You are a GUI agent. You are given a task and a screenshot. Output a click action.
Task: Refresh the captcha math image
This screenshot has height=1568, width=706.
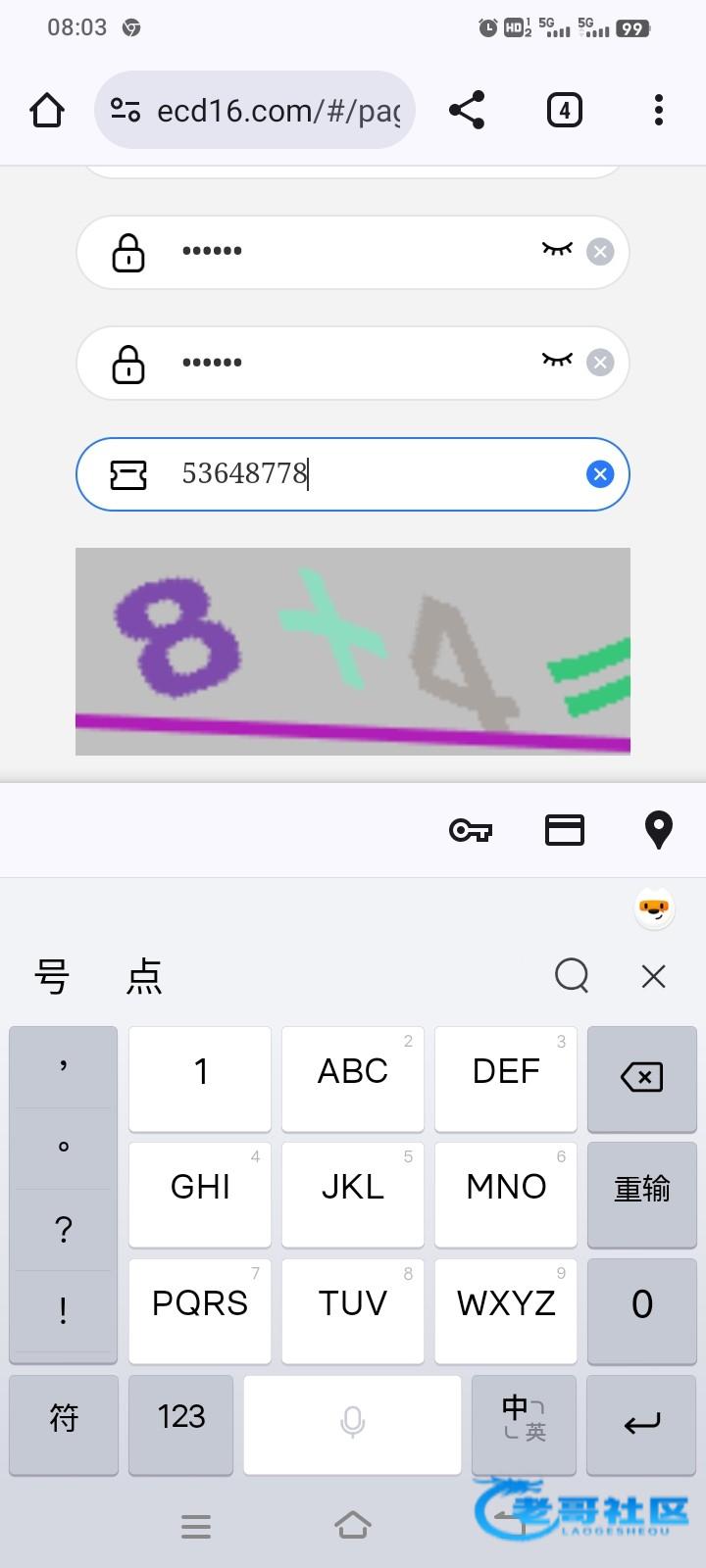coord(353,652)
